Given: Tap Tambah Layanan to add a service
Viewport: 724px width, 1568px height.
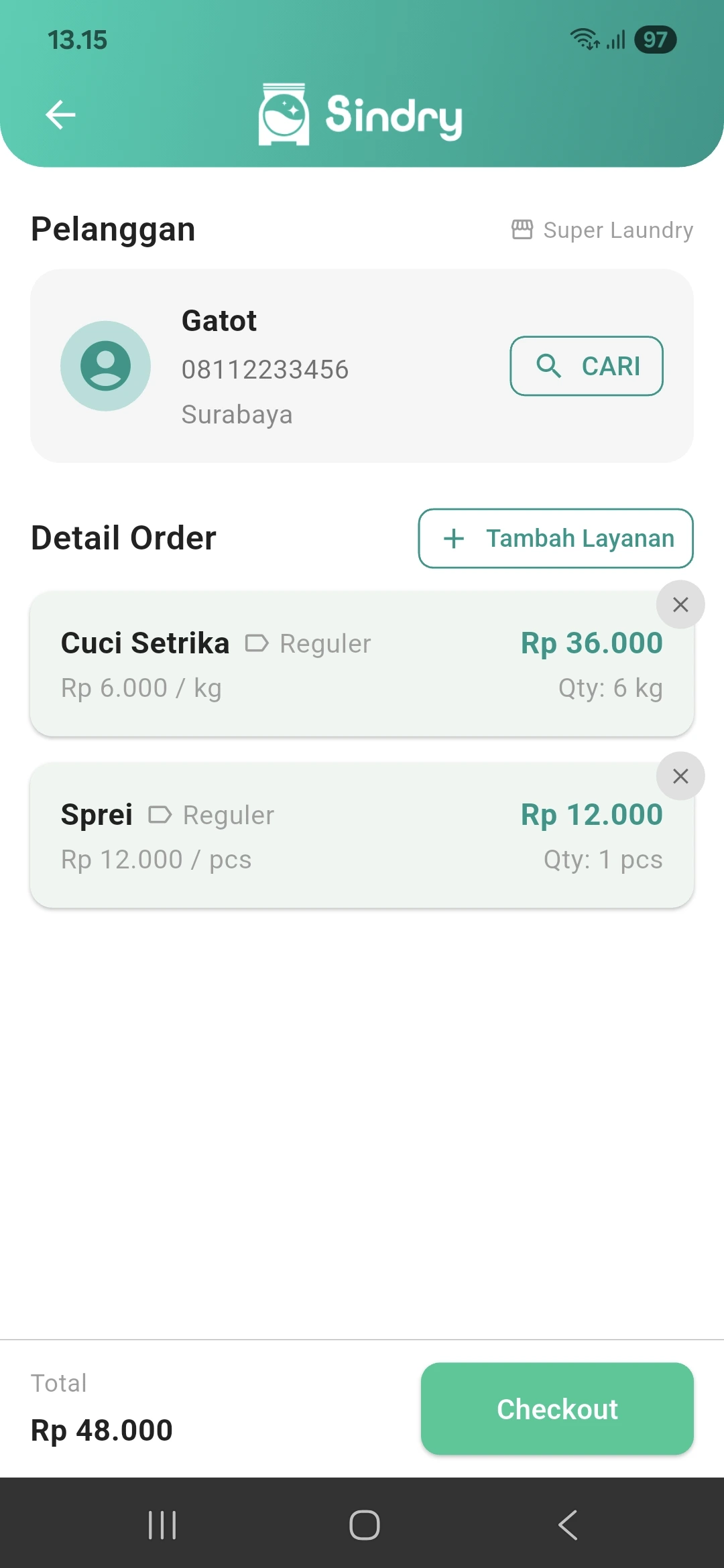Looking at the screenshot, I should coord(555,538).
